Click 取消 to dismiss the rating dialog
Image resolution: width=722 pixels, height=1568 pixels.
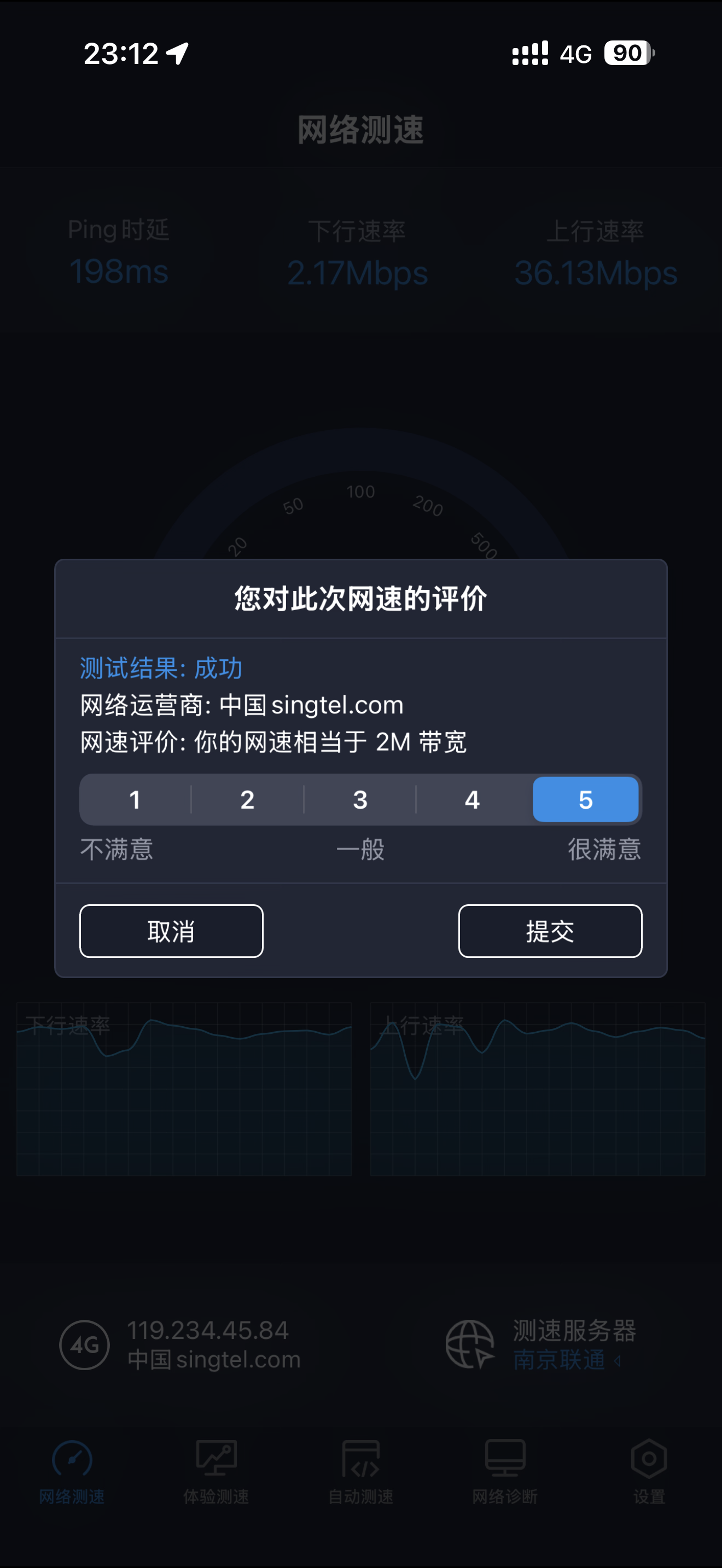point(171,931)
